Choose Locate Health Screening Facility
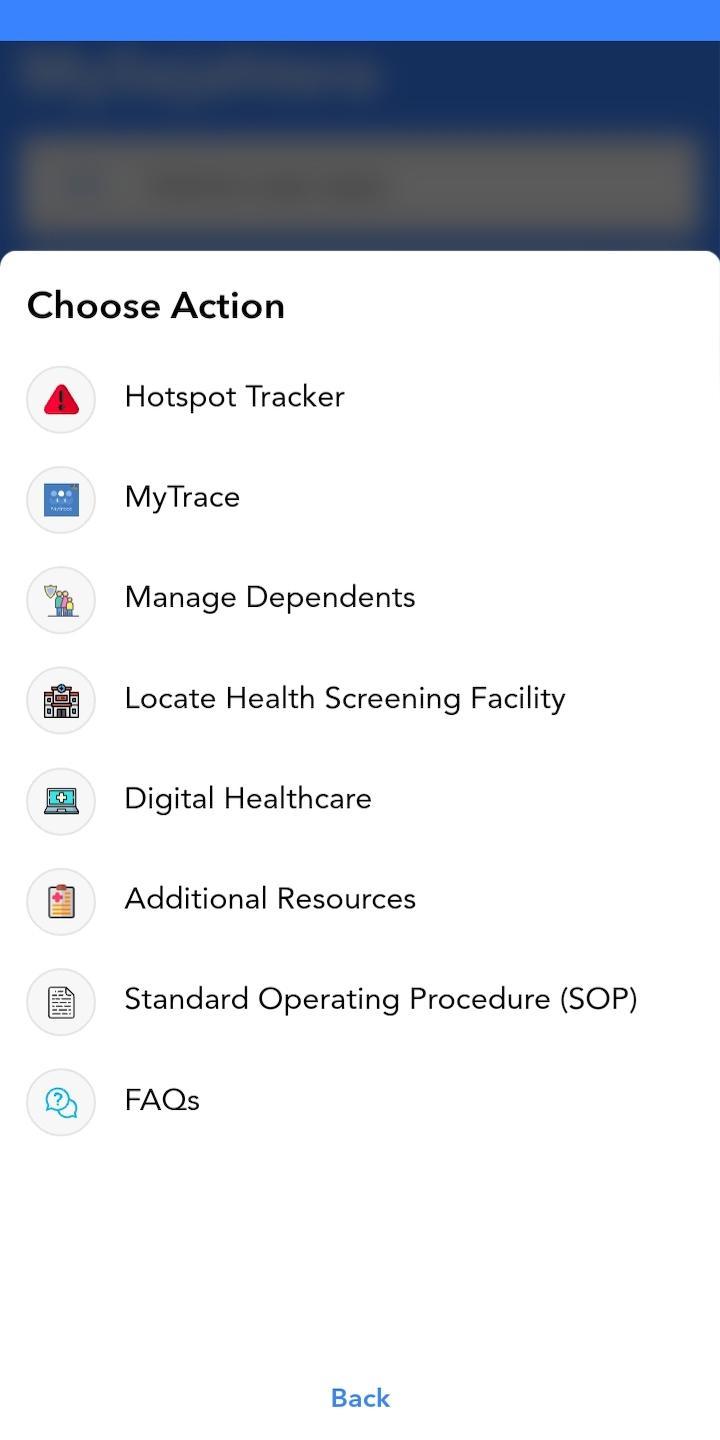The image size is (720, 1440). pyautogui.click(x=360, y=700)
